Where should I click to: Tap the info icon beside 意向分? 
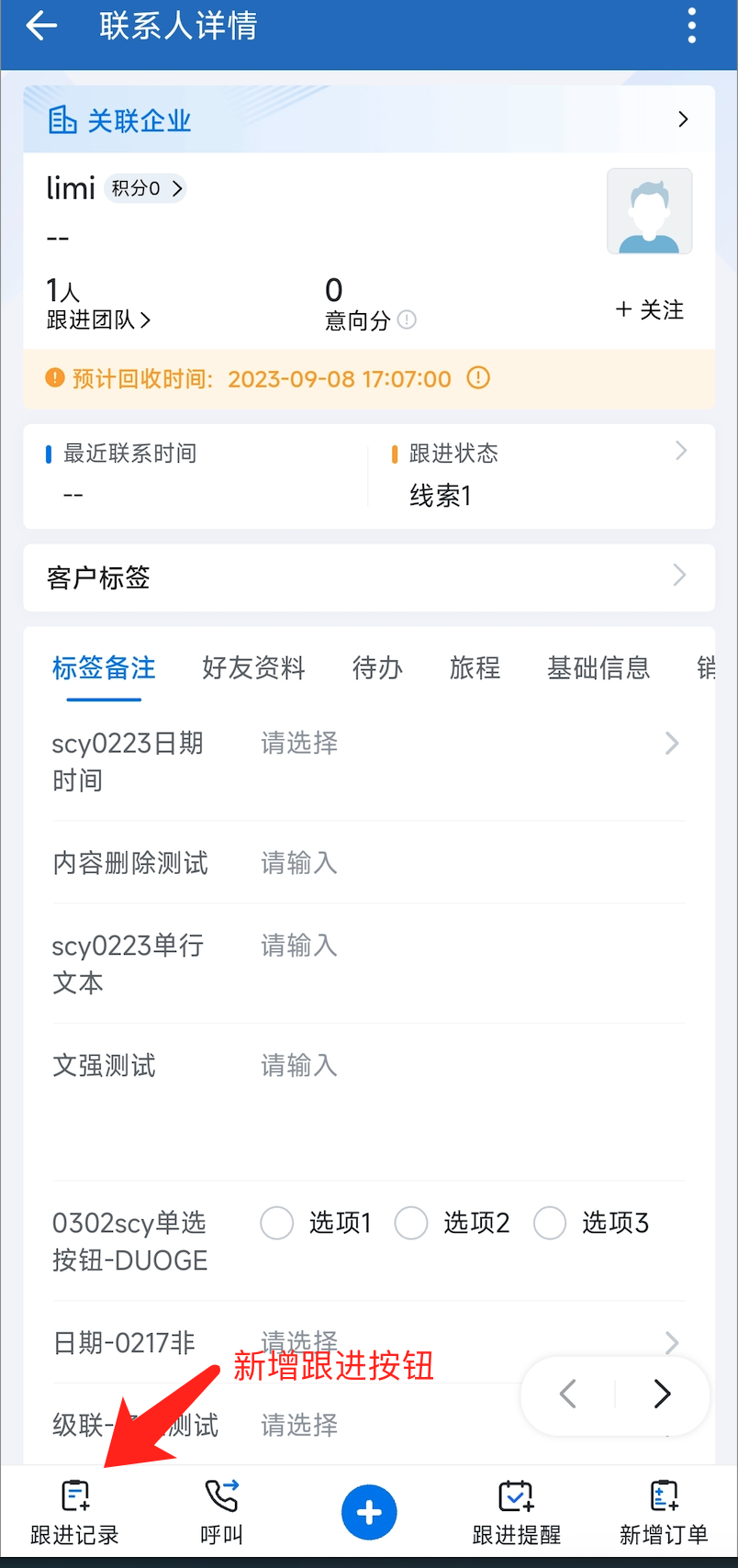point(407,319)
